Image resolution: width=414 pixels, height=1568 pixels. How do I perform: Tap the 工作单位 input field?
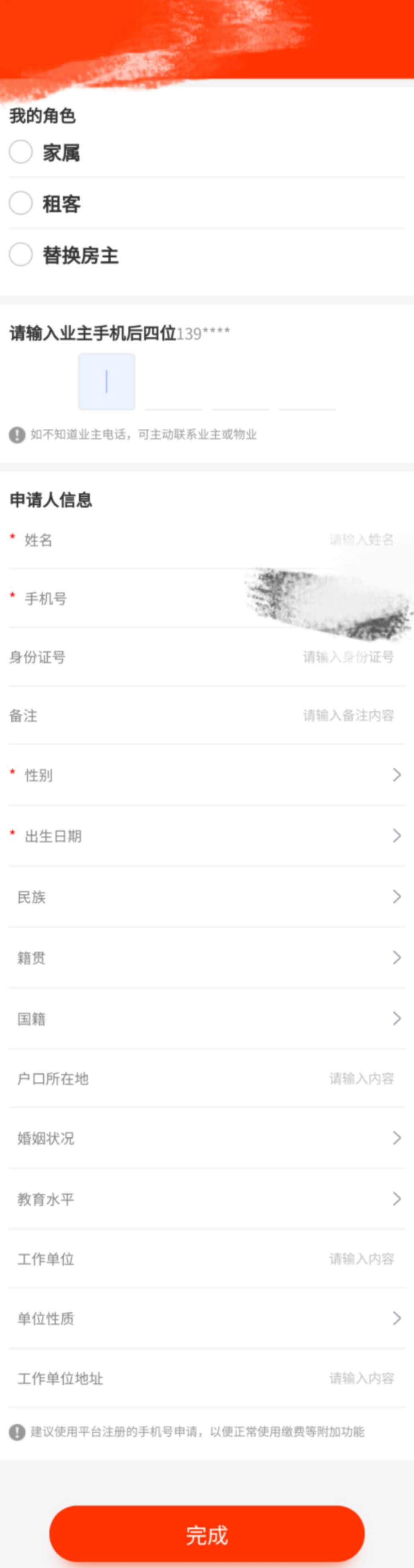point(361,1259)
